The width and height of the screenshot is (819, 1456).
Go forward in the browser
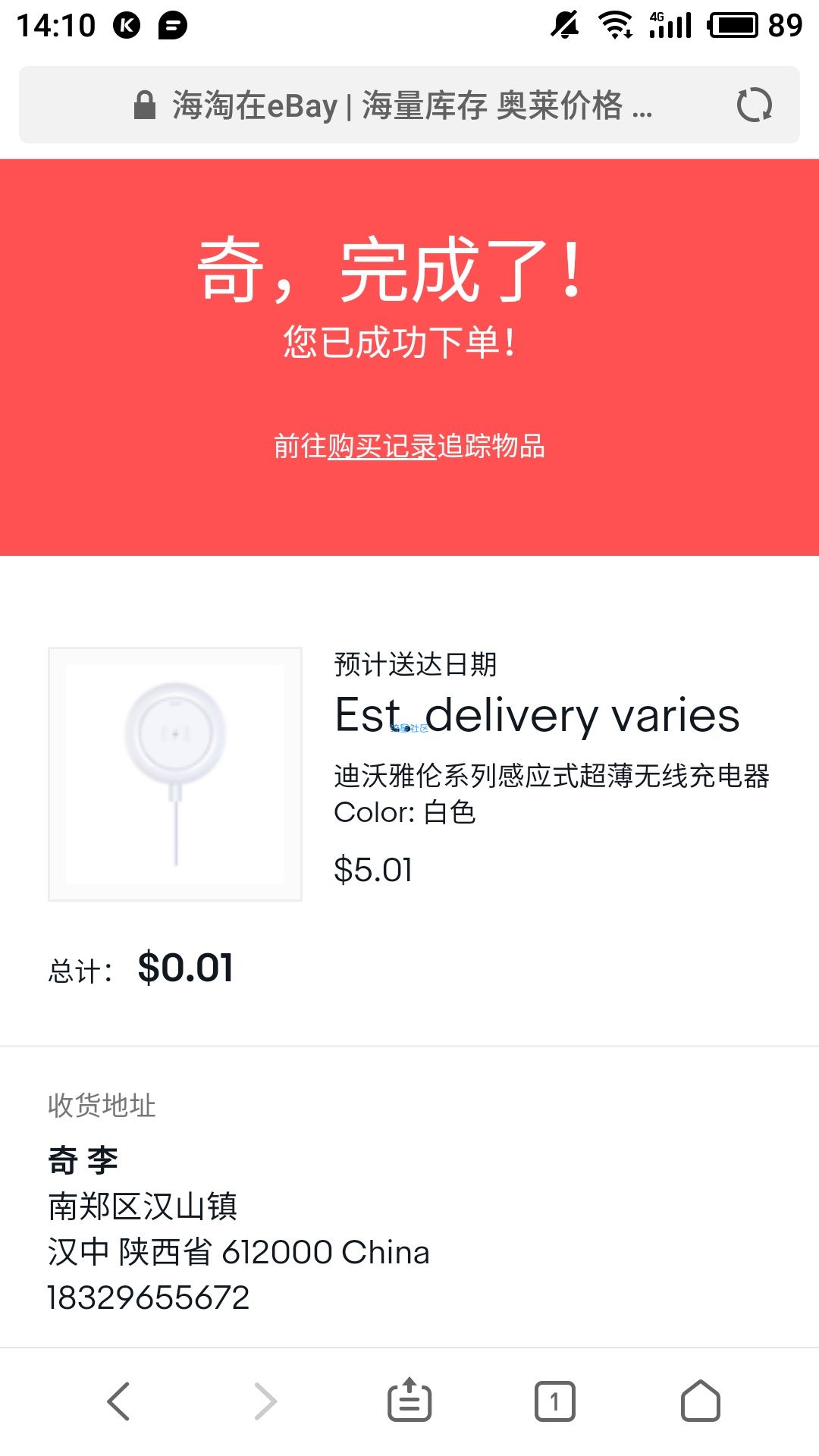pyautogui.click(x=265, y=1401)
